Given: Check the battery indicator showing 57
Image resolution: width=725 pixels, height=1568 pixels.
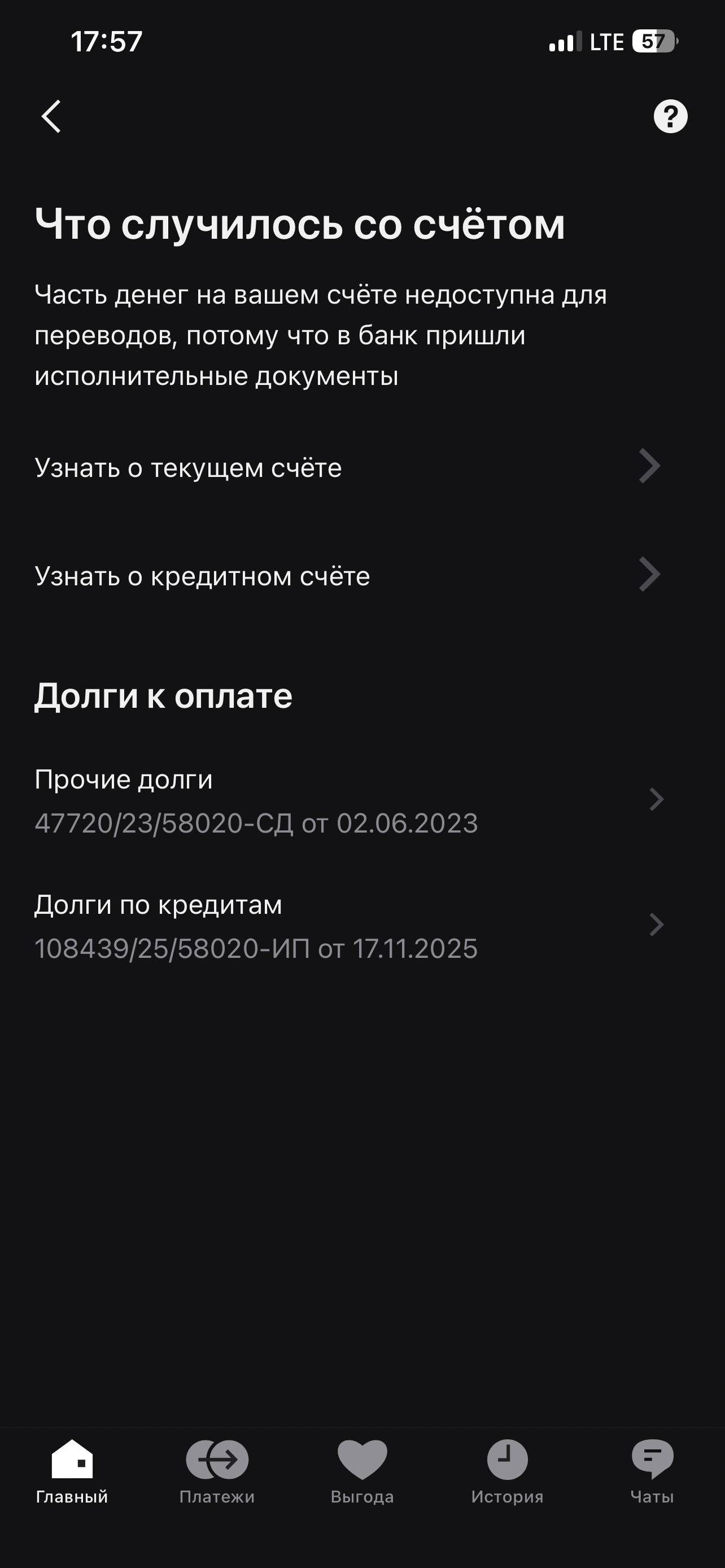Looking at the screenshot, I should tap(653, 41).
